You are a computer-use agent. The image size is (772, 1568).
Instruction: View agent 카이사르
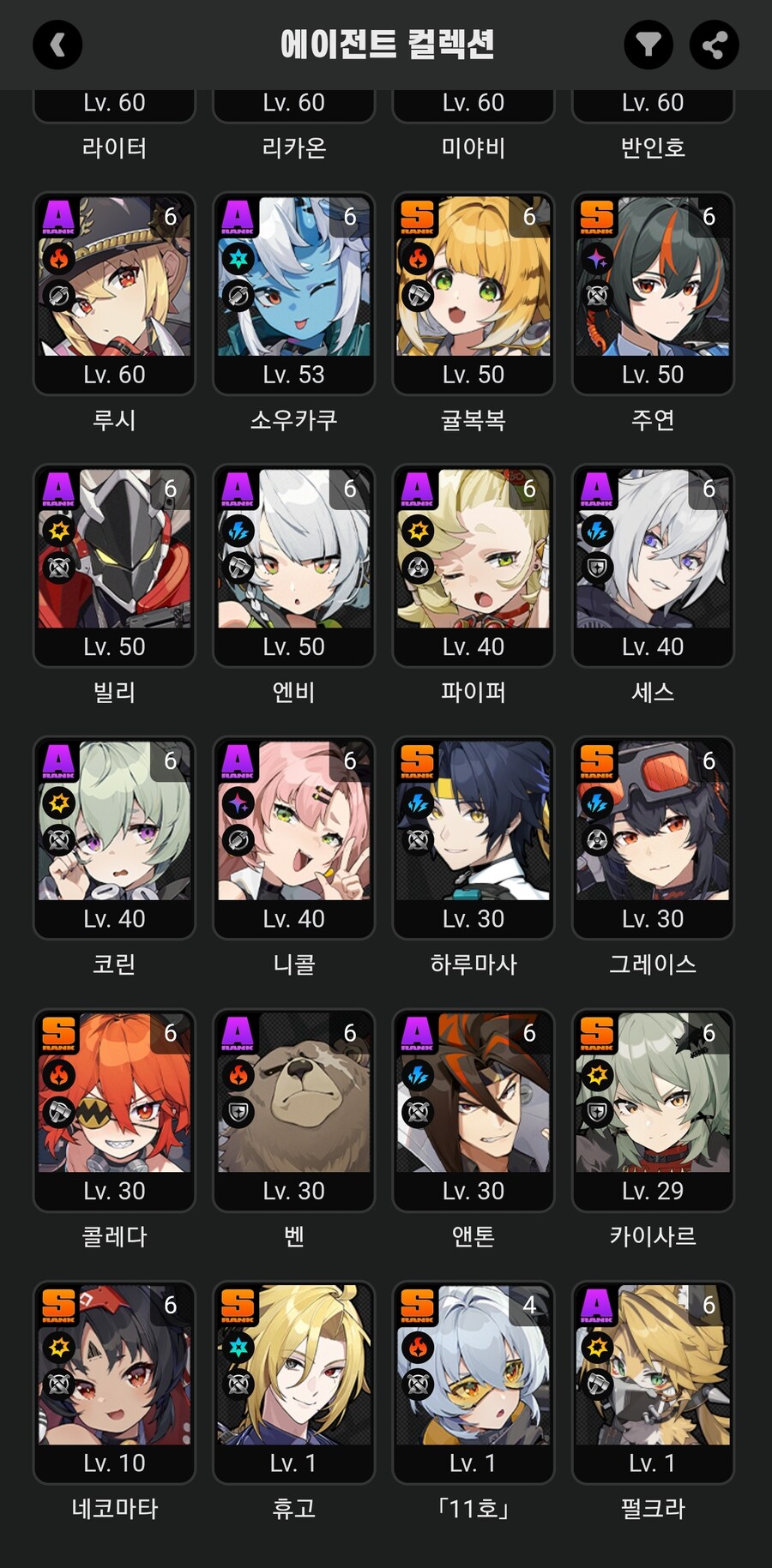click(653, 1109)
